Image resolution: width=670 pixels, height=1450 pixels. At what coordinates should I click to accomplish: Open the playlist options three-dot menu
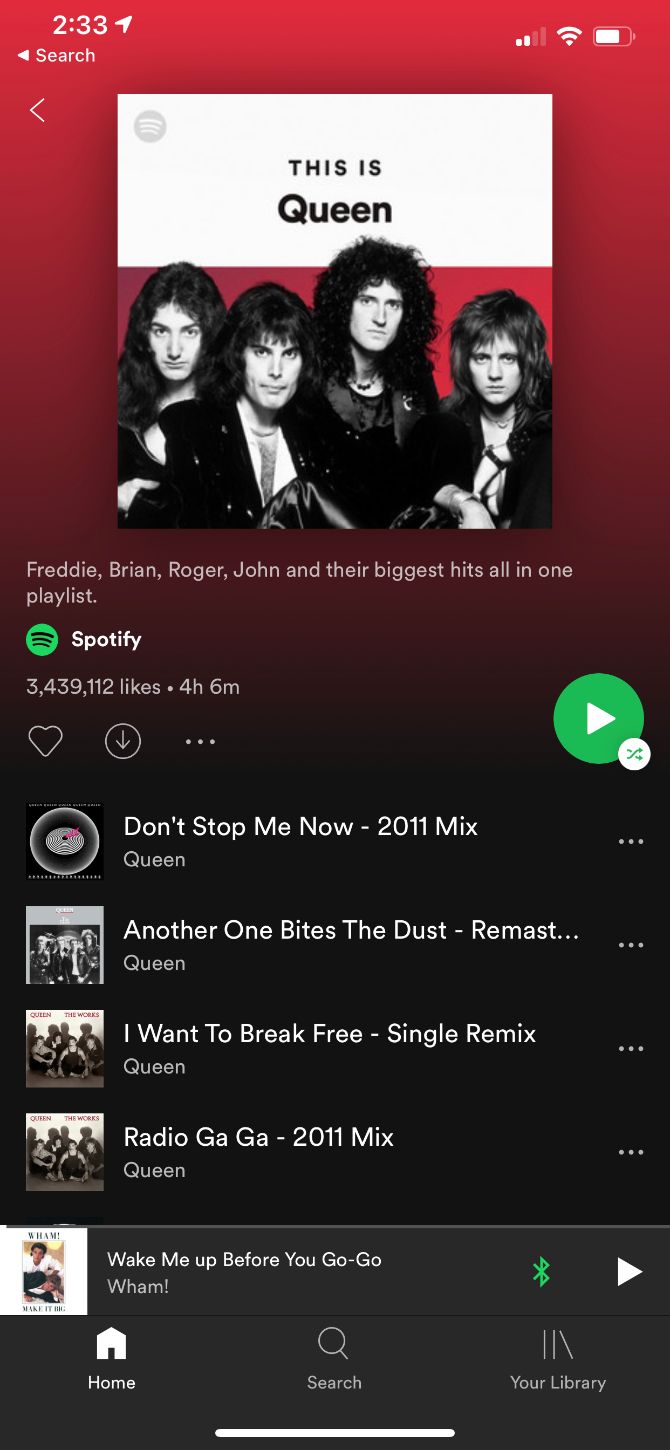200,742
